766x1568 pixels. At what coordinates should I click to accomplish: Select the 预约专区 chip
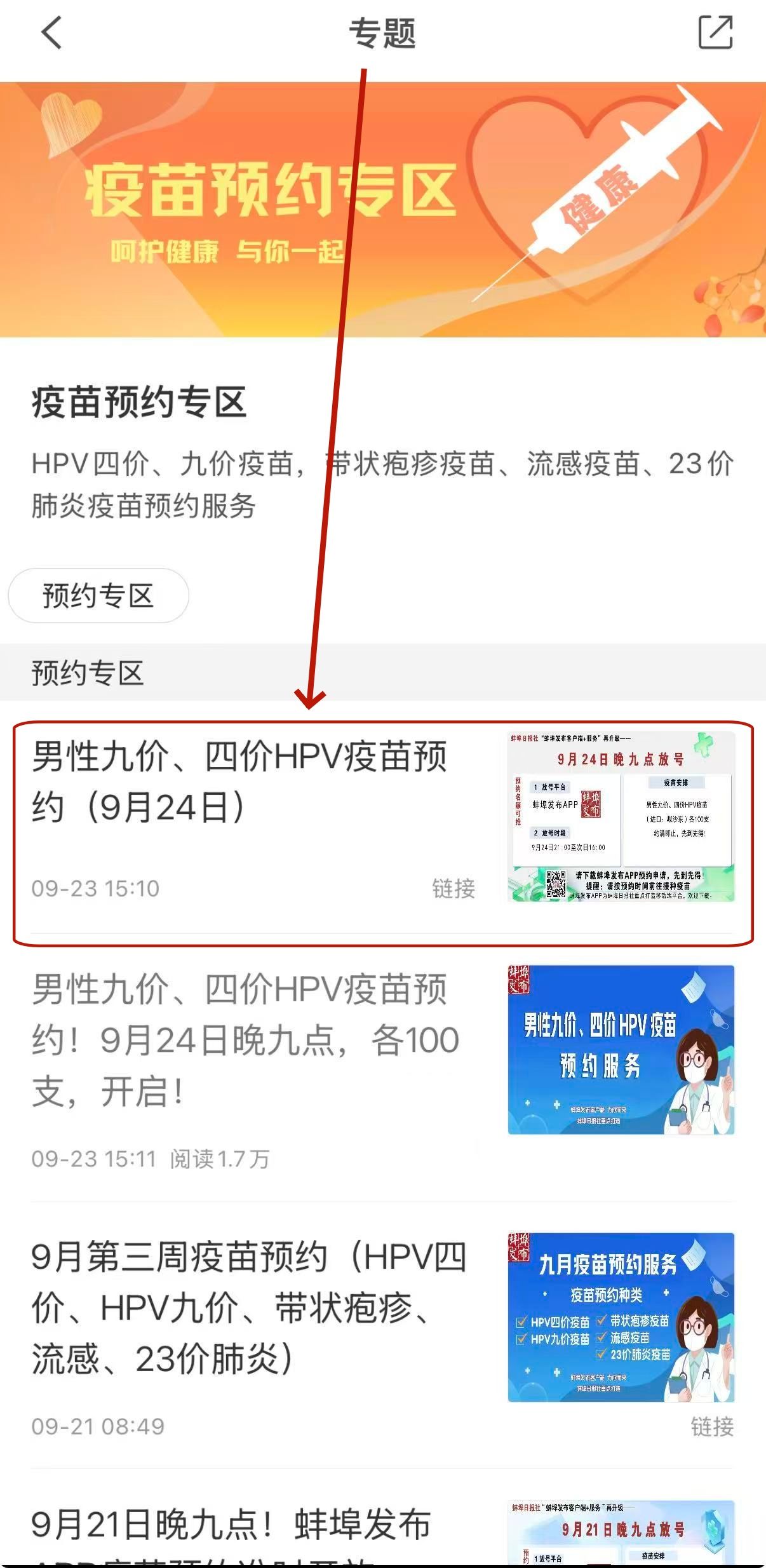tap(98, 595)
